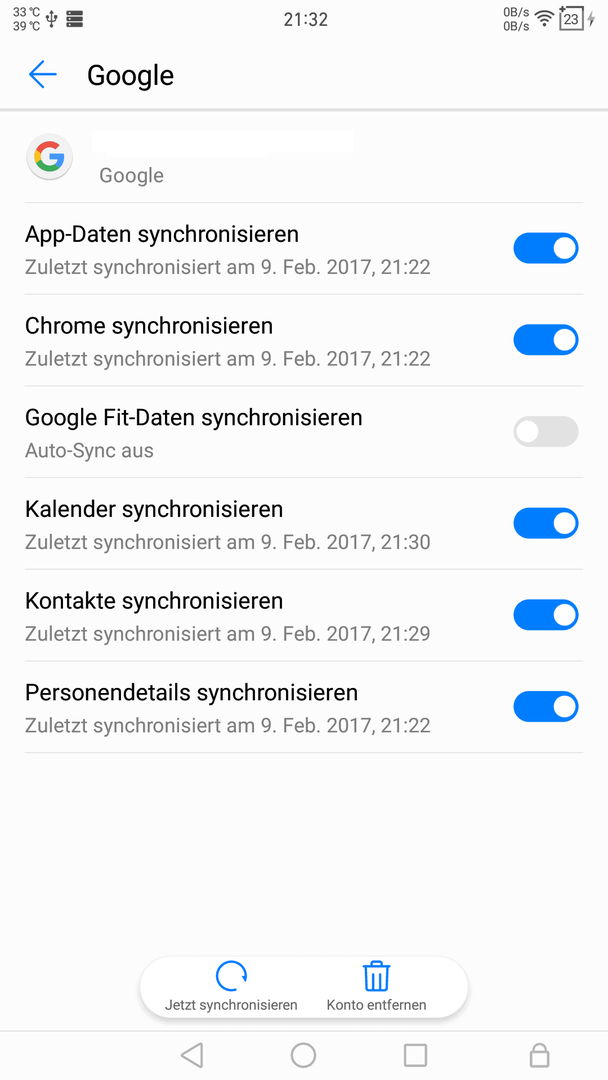Tap the lock icon in navigation bar
This screenshot has height=1080, width=608.
pyautogui.click(x=538, y=1055)
